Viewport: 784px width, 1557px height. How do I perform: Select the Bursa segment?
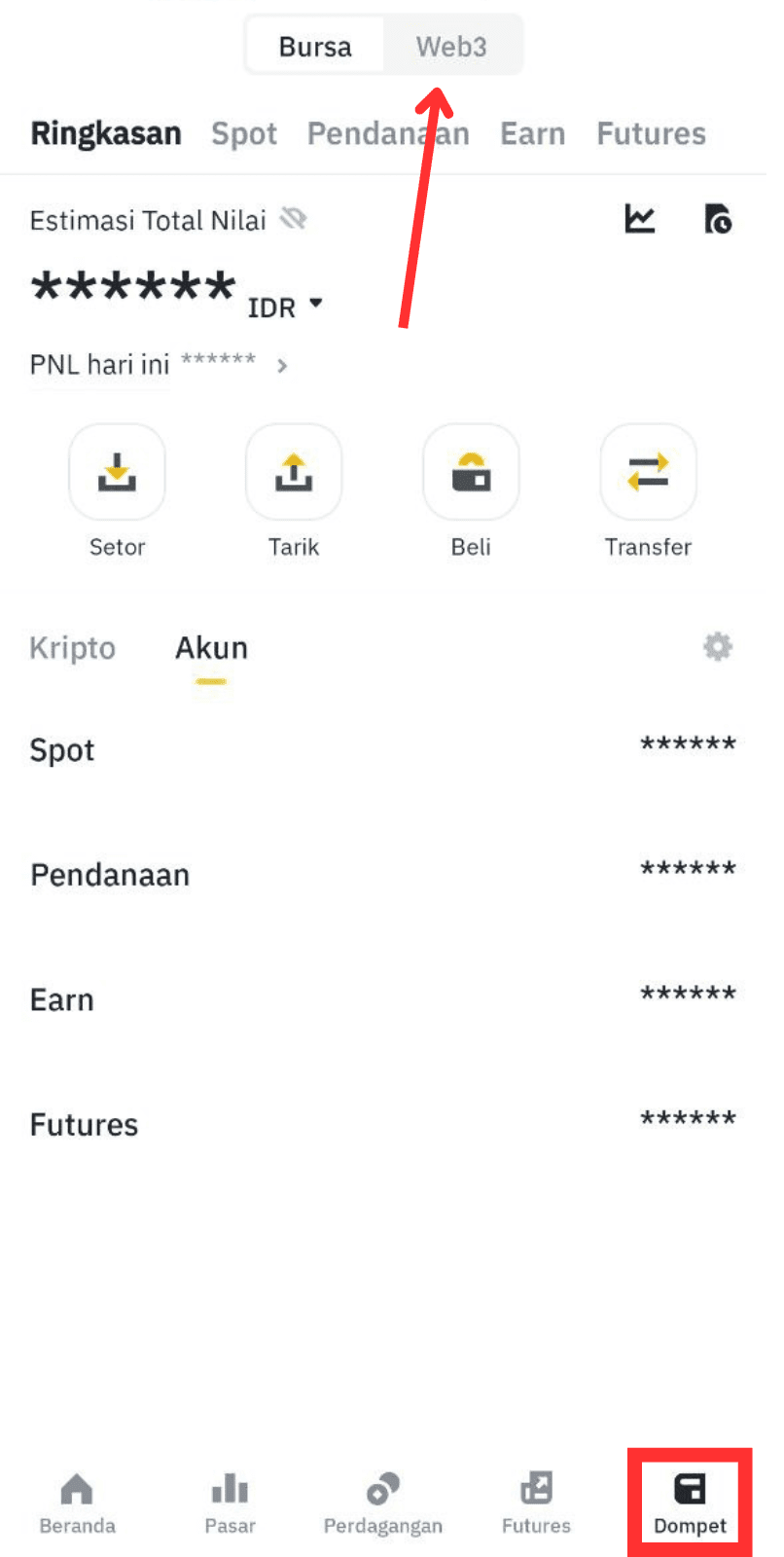pyautogui.click(x=315, y=47)
